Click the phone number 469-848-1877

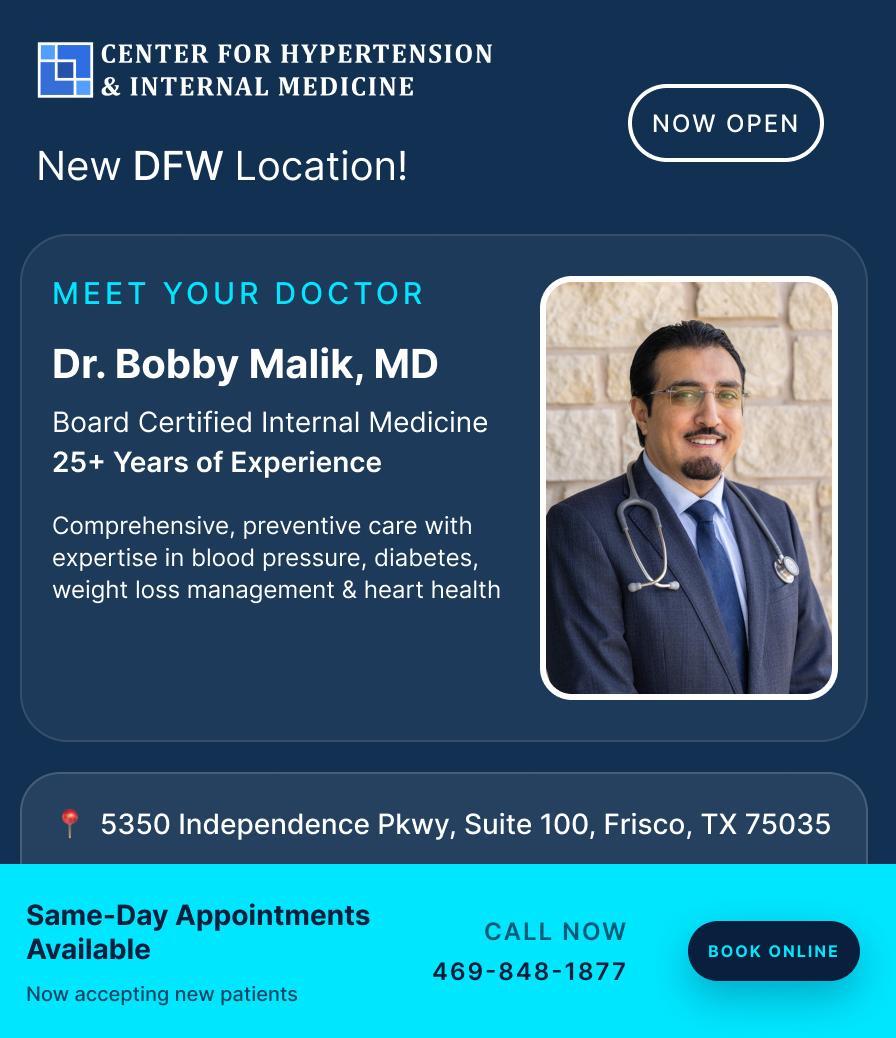click(x=528, y=970)
